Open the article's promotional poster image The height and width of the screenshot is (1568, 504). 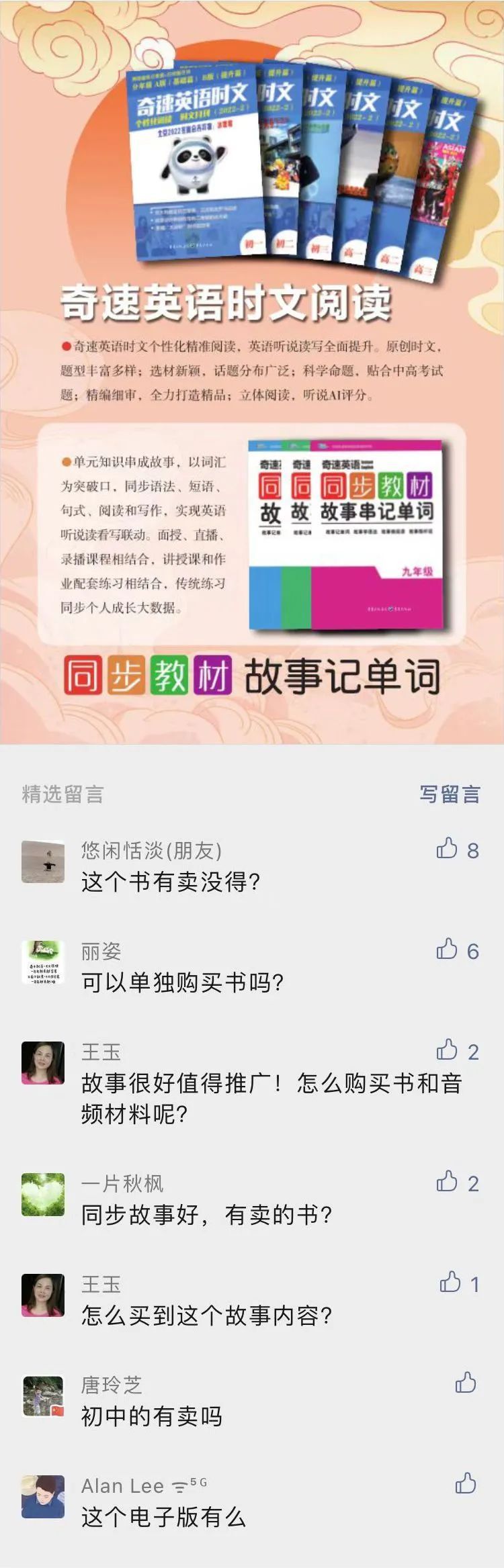coord(251,369)
